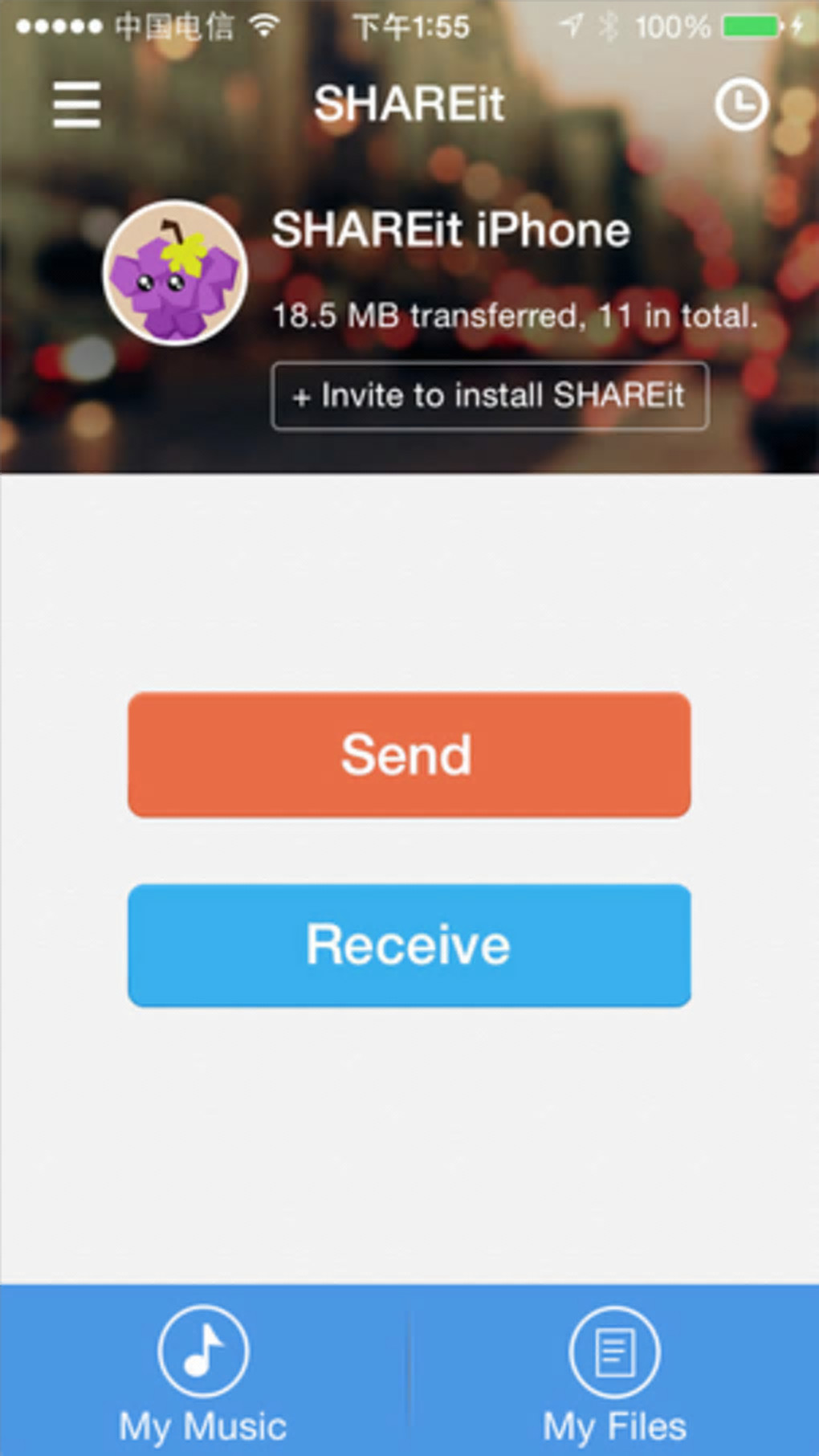
Task: Open the hamburger menu
Action: point(76,104)
